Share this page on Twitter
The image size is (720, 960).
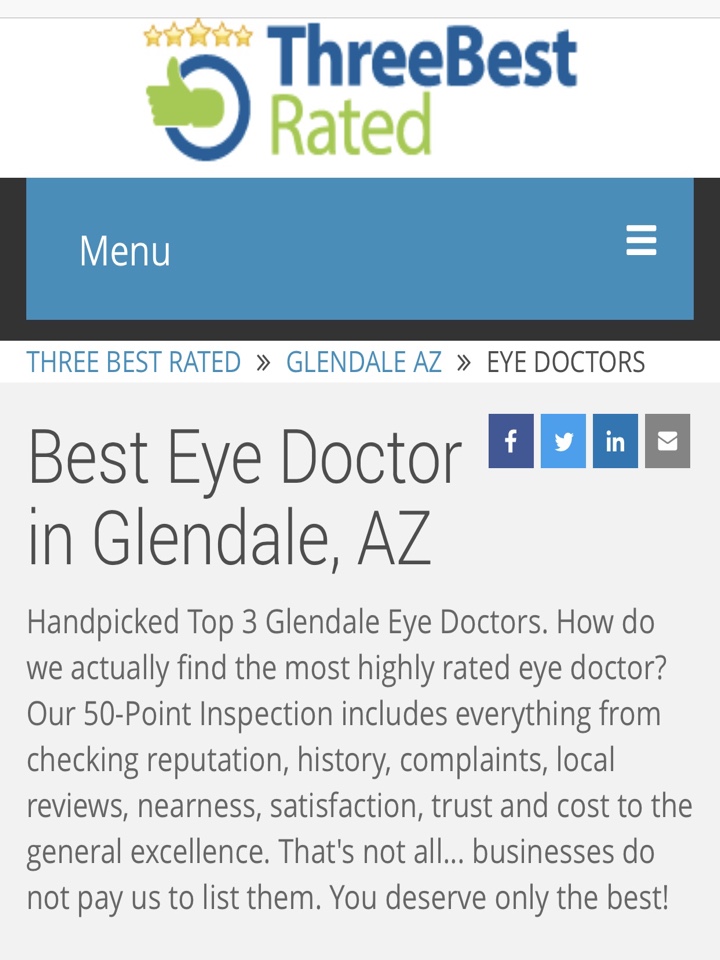[x=563, y=441]
